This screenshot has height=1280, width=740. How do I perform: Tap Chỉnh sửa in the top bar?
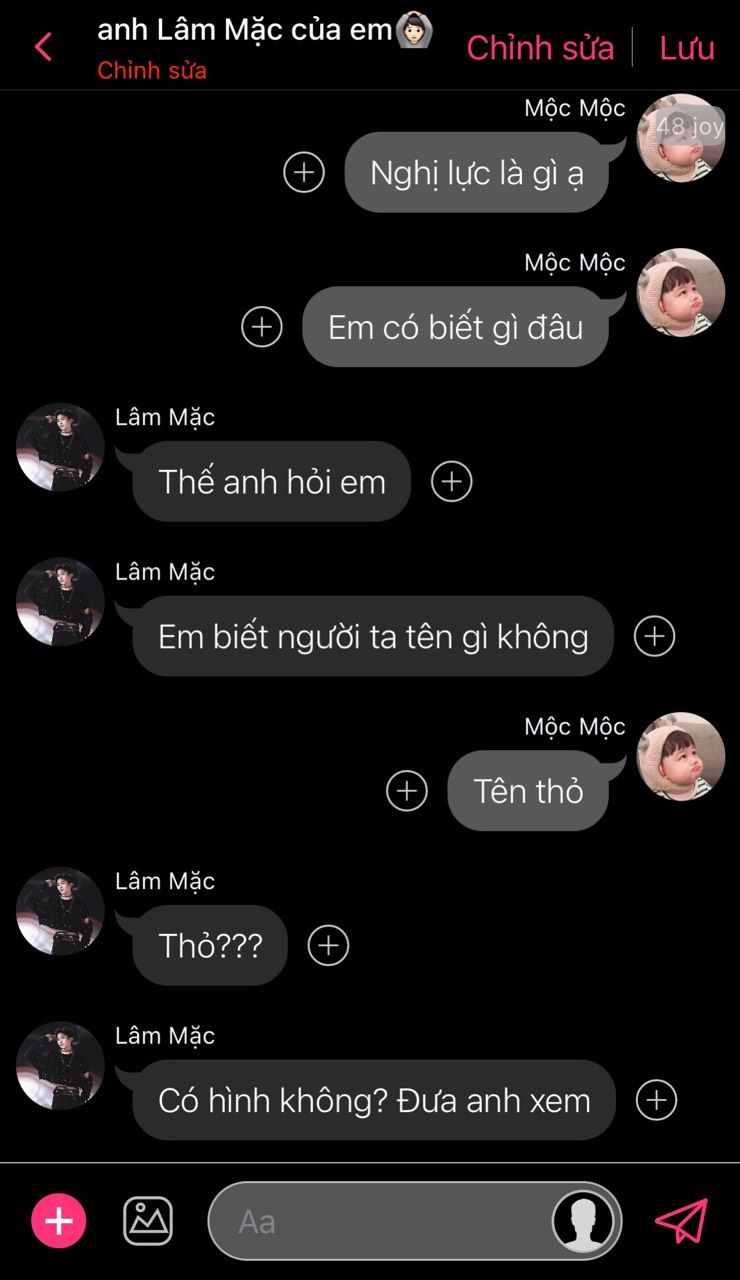[x=540, y=47]
